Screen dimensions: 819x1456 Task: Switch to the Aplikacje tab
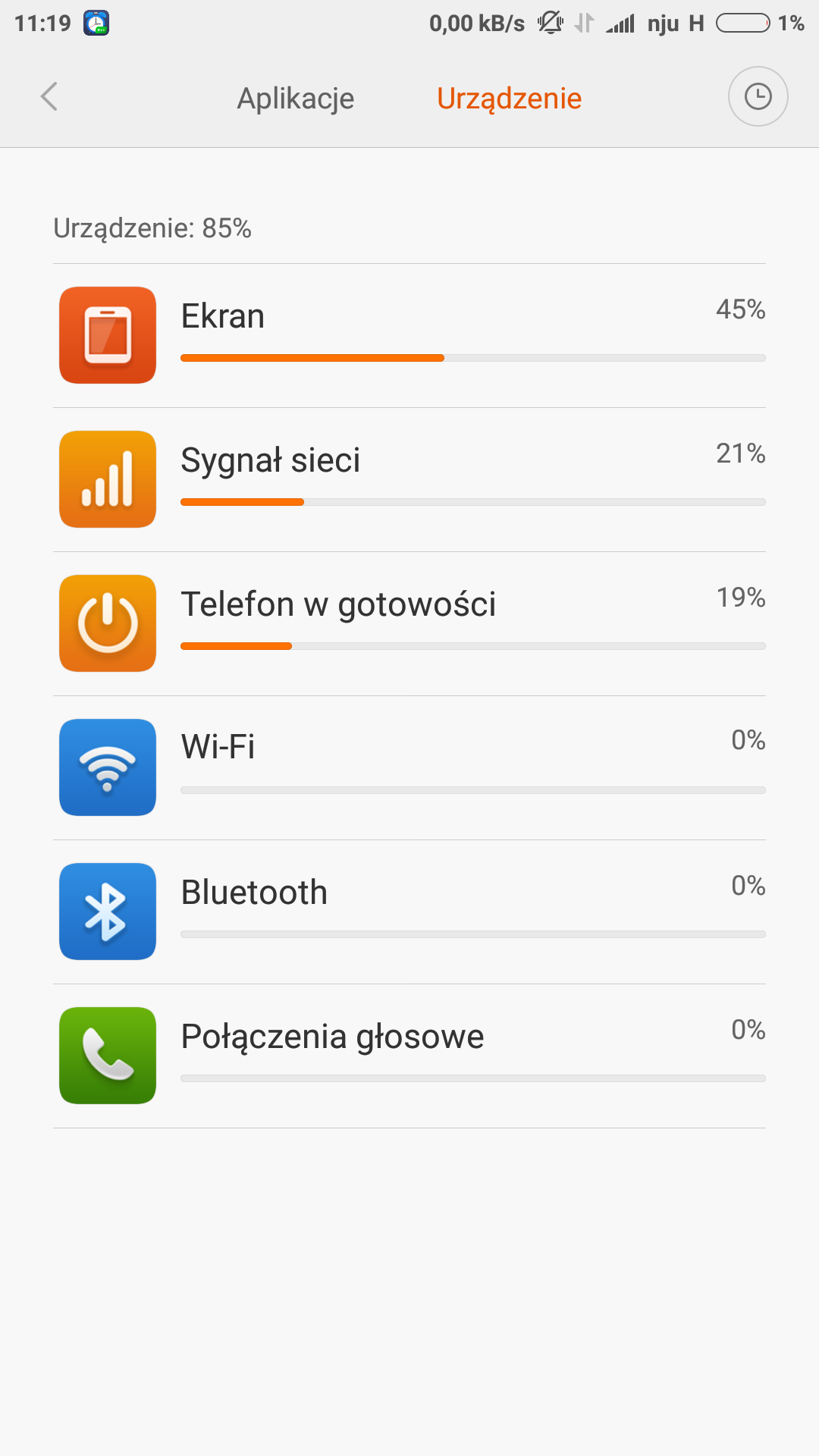tap(295, 99)
